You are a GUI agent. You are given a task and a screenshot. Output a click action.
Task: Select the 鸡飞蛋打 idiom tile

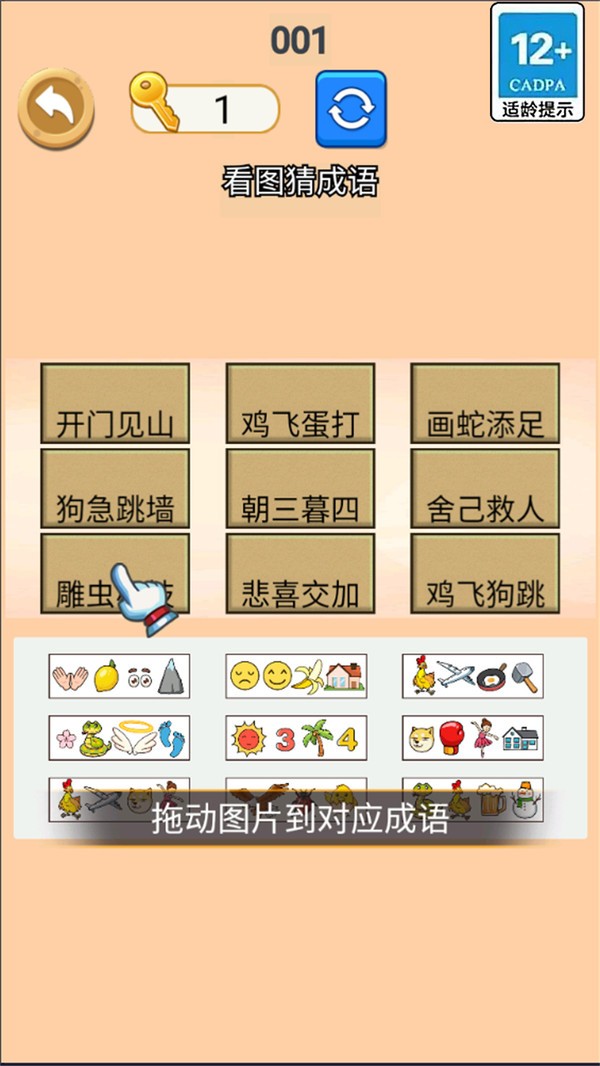(300, 403)
